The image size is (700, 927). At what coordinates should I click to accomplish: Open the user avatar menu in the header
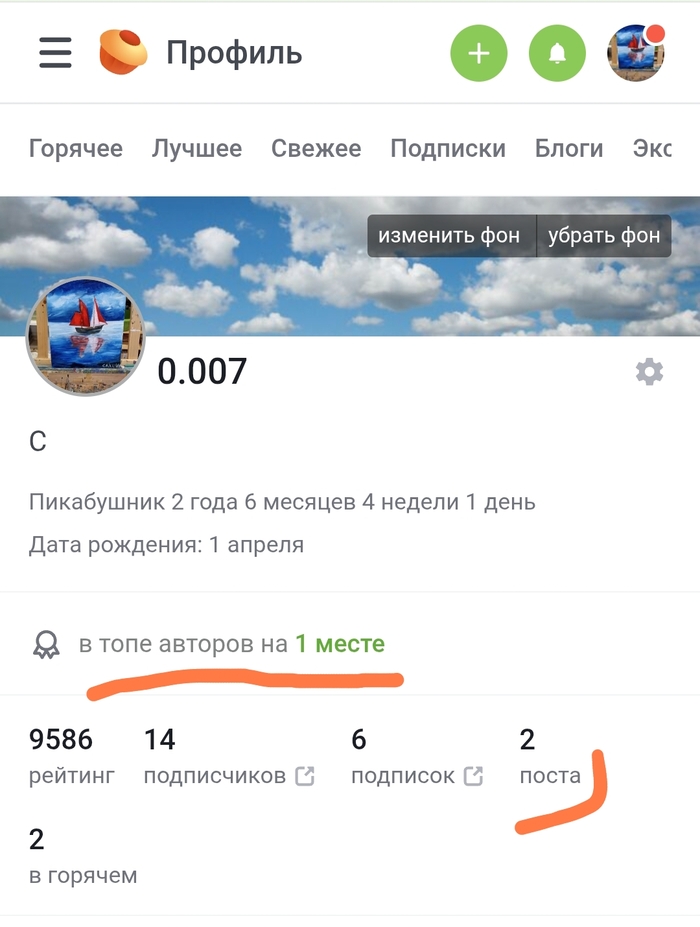tap(636, 53)
